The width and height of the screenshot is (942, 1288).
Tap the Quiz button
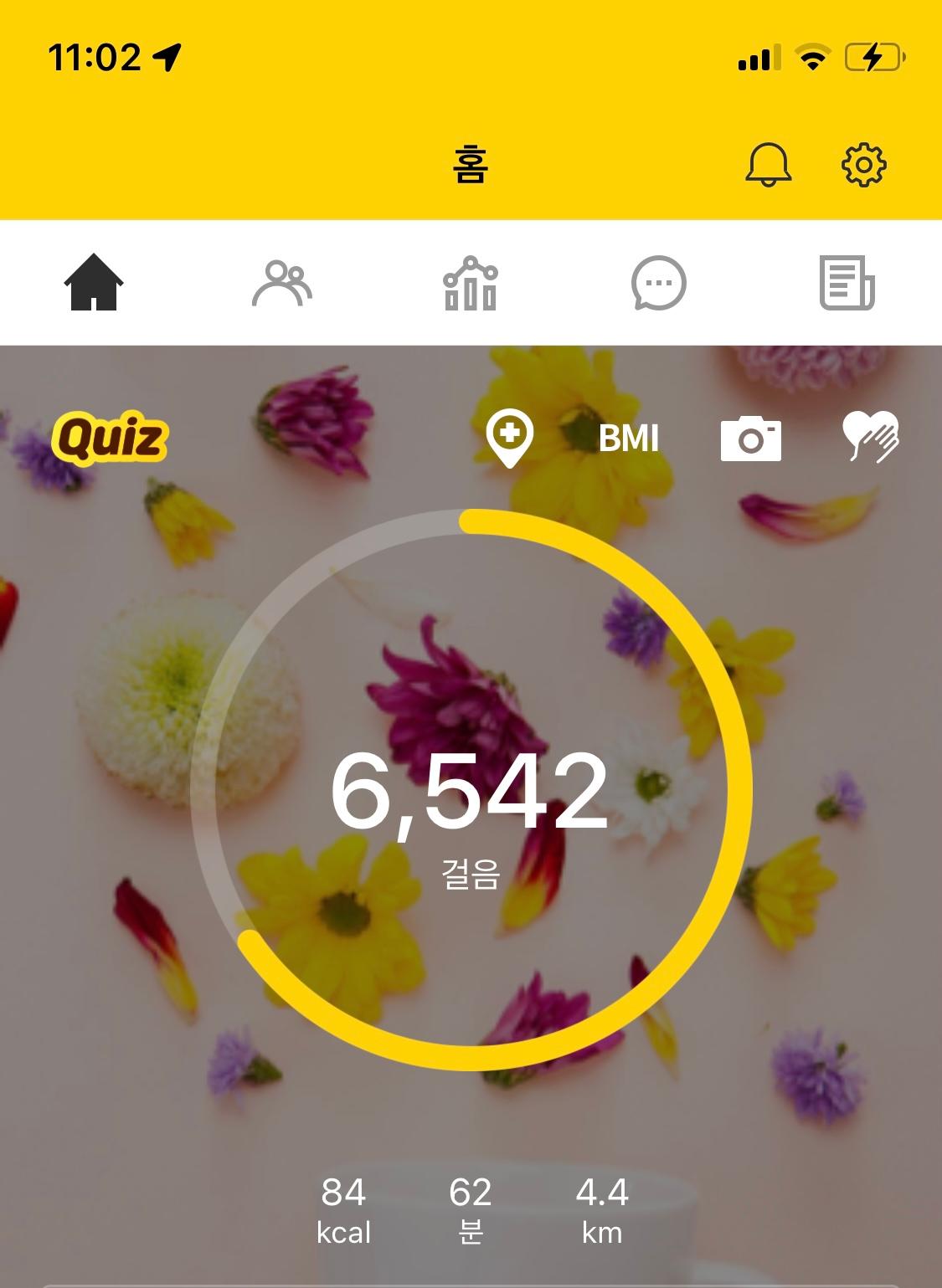pos(110,438)
